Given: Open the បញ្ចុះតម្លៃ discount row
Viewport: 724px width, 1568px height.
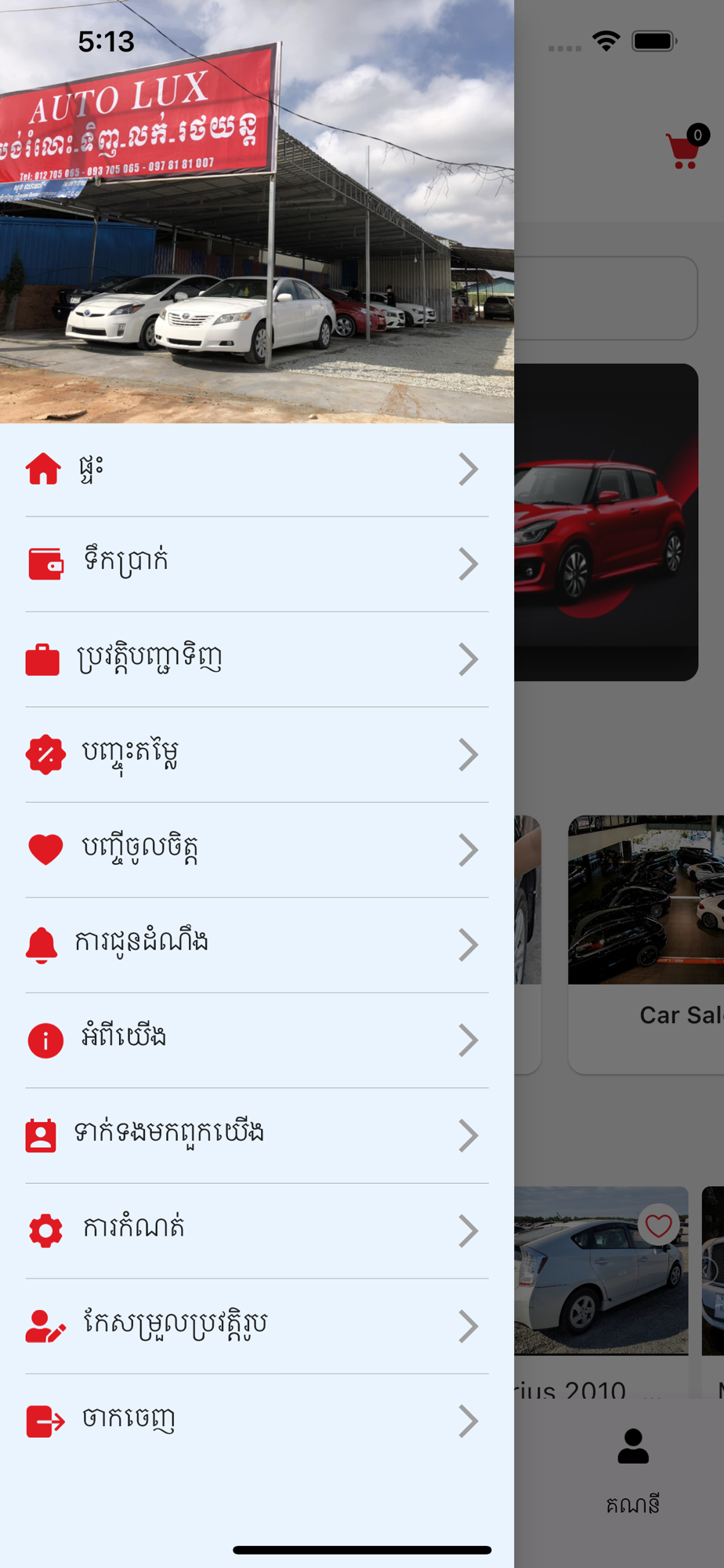Looking at the screenshot, I should pyautogui.click(x=257, y=755).
